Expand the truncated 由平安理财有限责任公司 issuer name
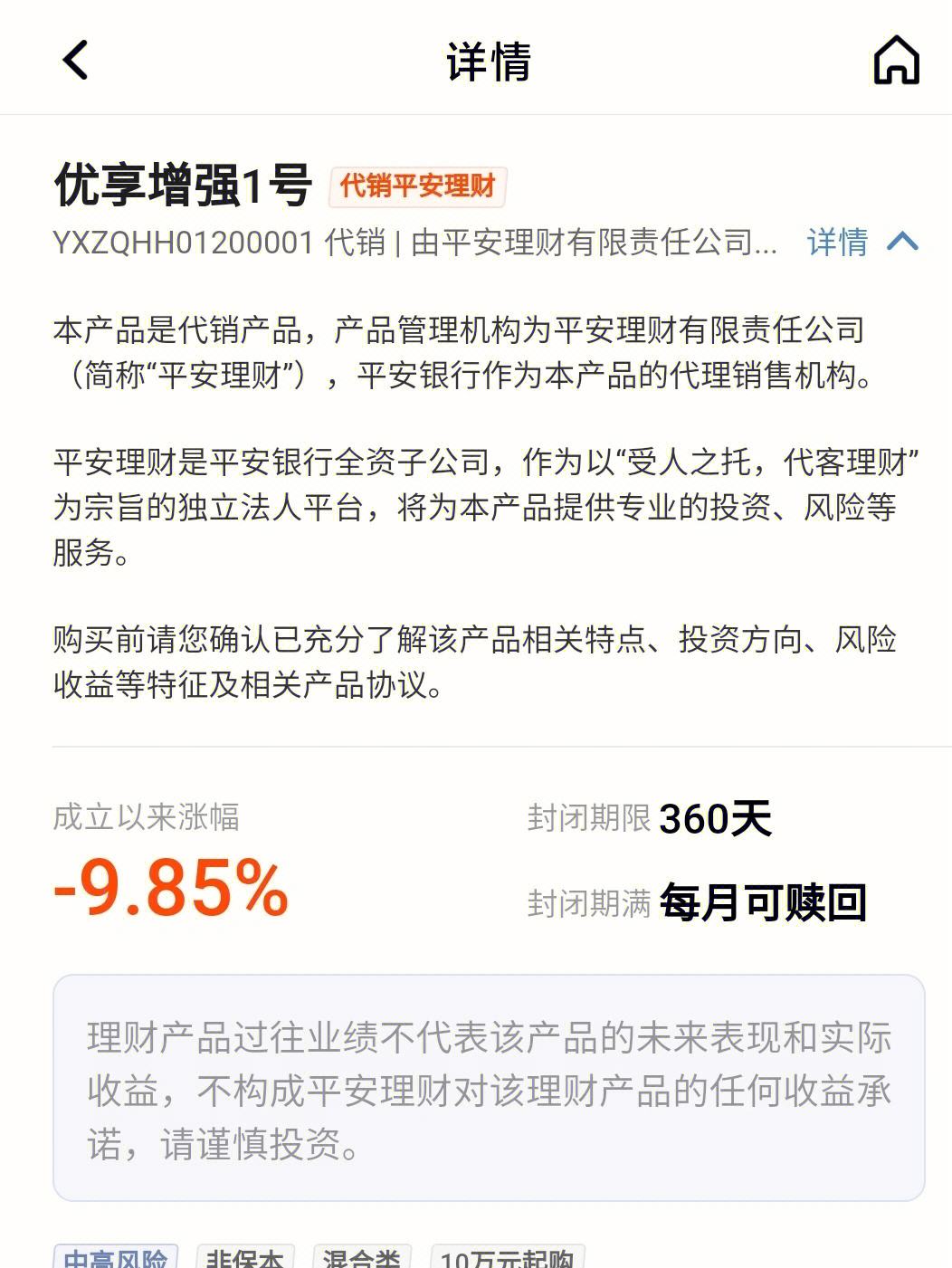Viewport: 952px width, 1268px height. coord(597,242)
